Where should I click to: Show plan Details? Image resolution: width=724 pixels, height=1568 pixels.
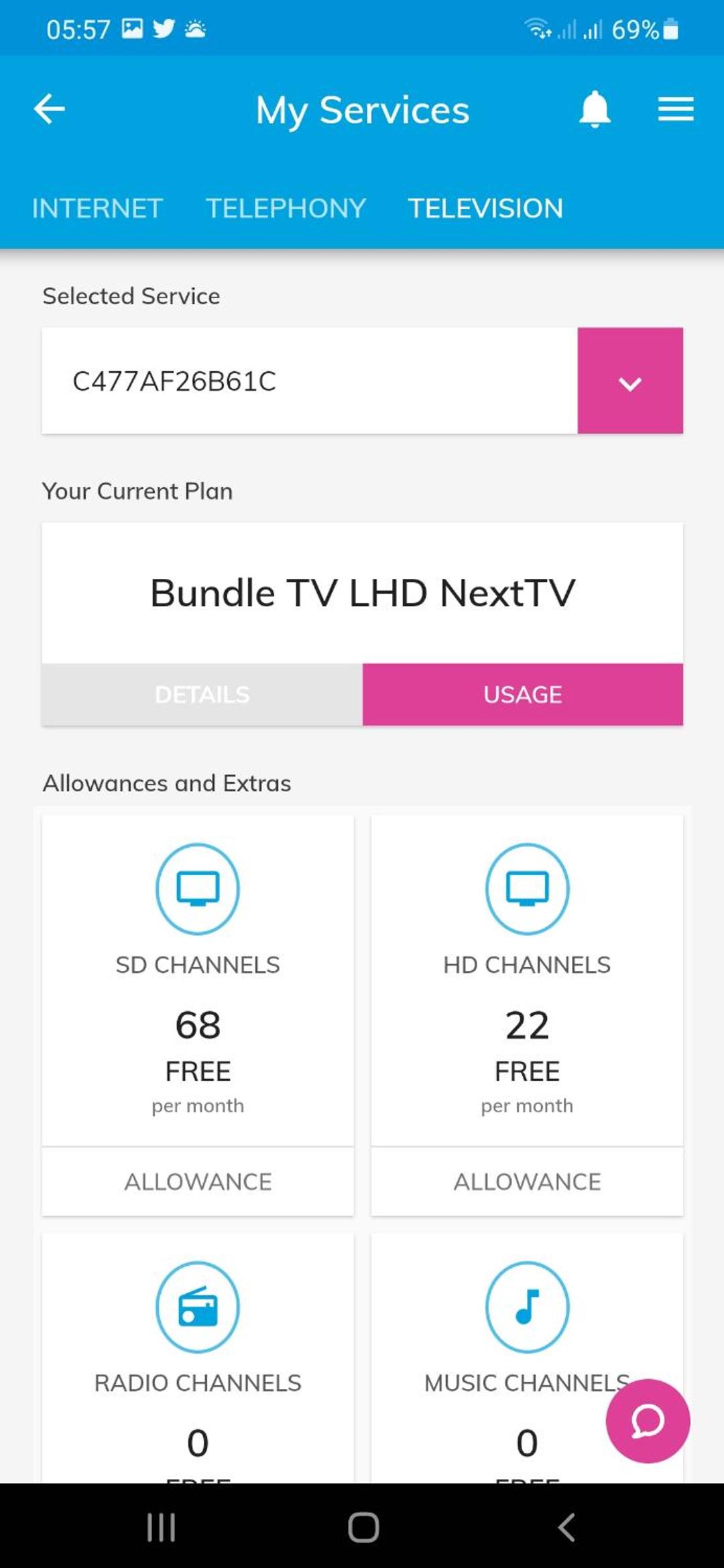(202, 694)
